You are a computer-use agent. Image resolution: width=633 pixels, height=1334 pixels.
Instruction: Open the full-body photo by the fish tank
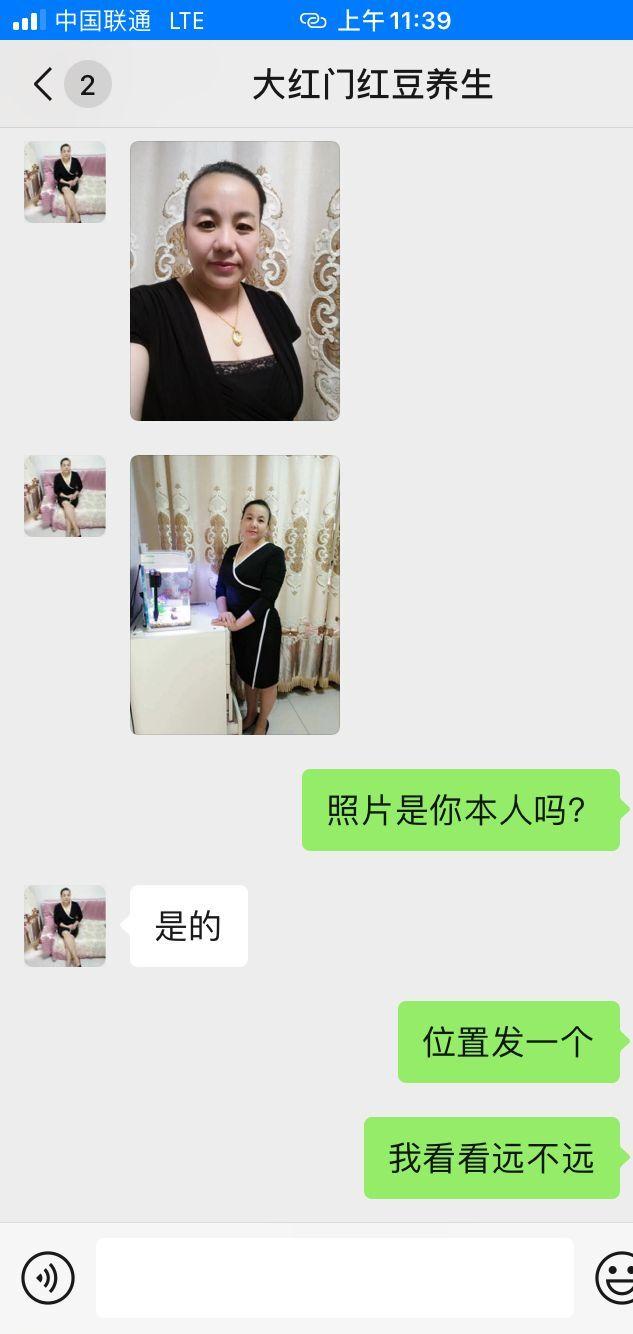coord(235,595)
